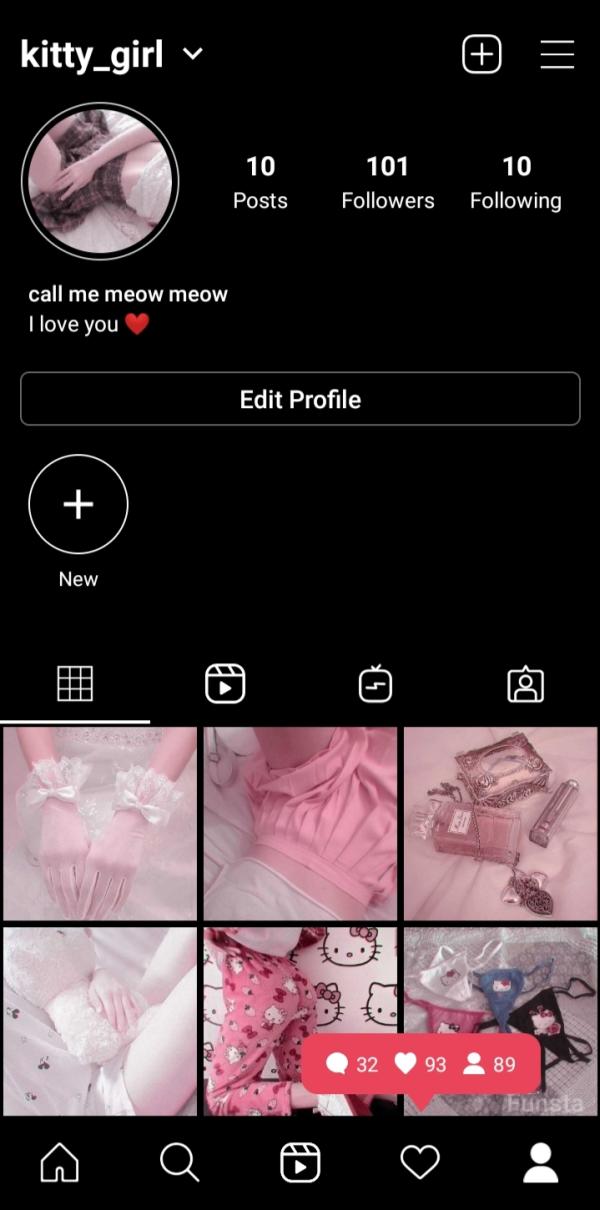Viewport: 600px width, 1210px height.
Task: Open the create new post icon
Action: [481, 54]
